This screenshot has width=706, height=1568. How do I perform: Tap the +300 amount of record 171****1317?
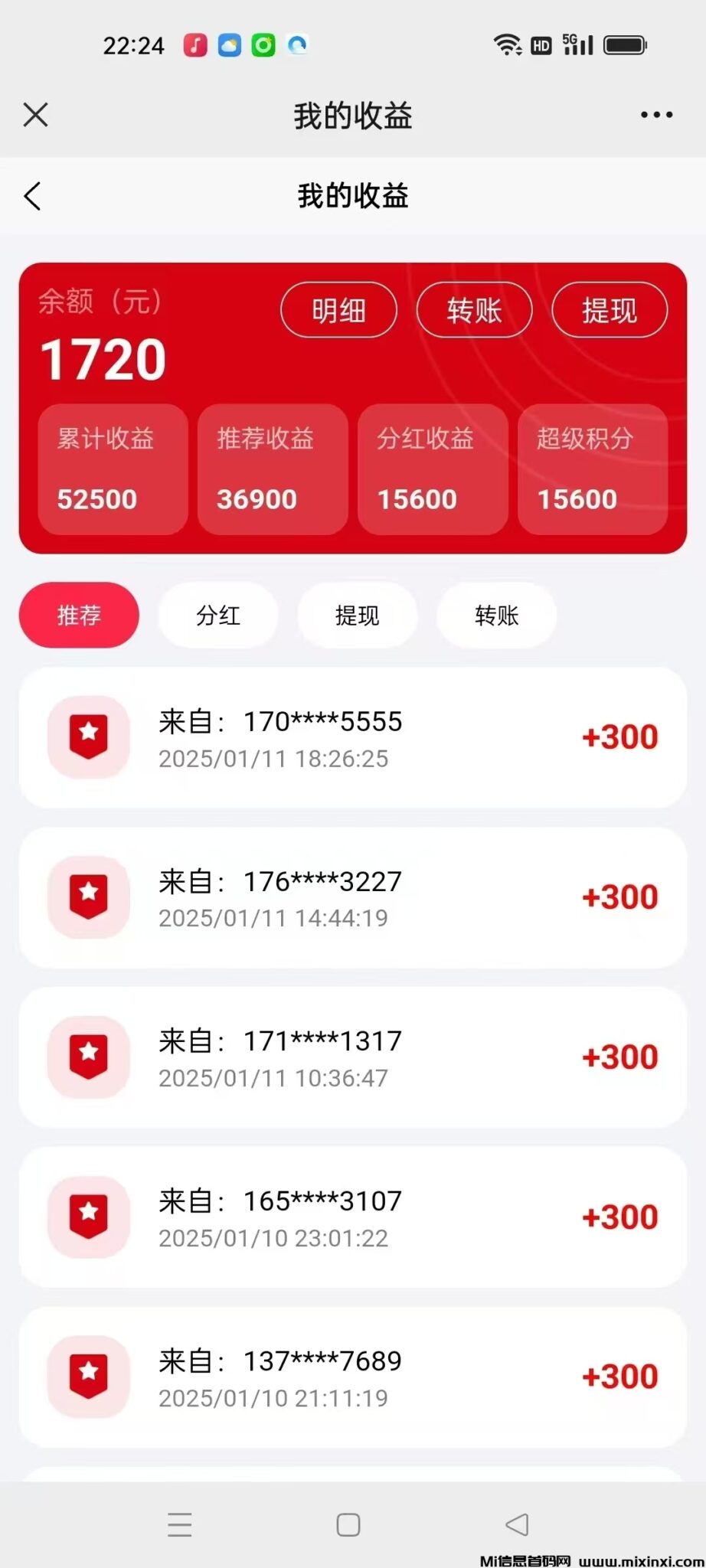click(x=620, y=1057)
